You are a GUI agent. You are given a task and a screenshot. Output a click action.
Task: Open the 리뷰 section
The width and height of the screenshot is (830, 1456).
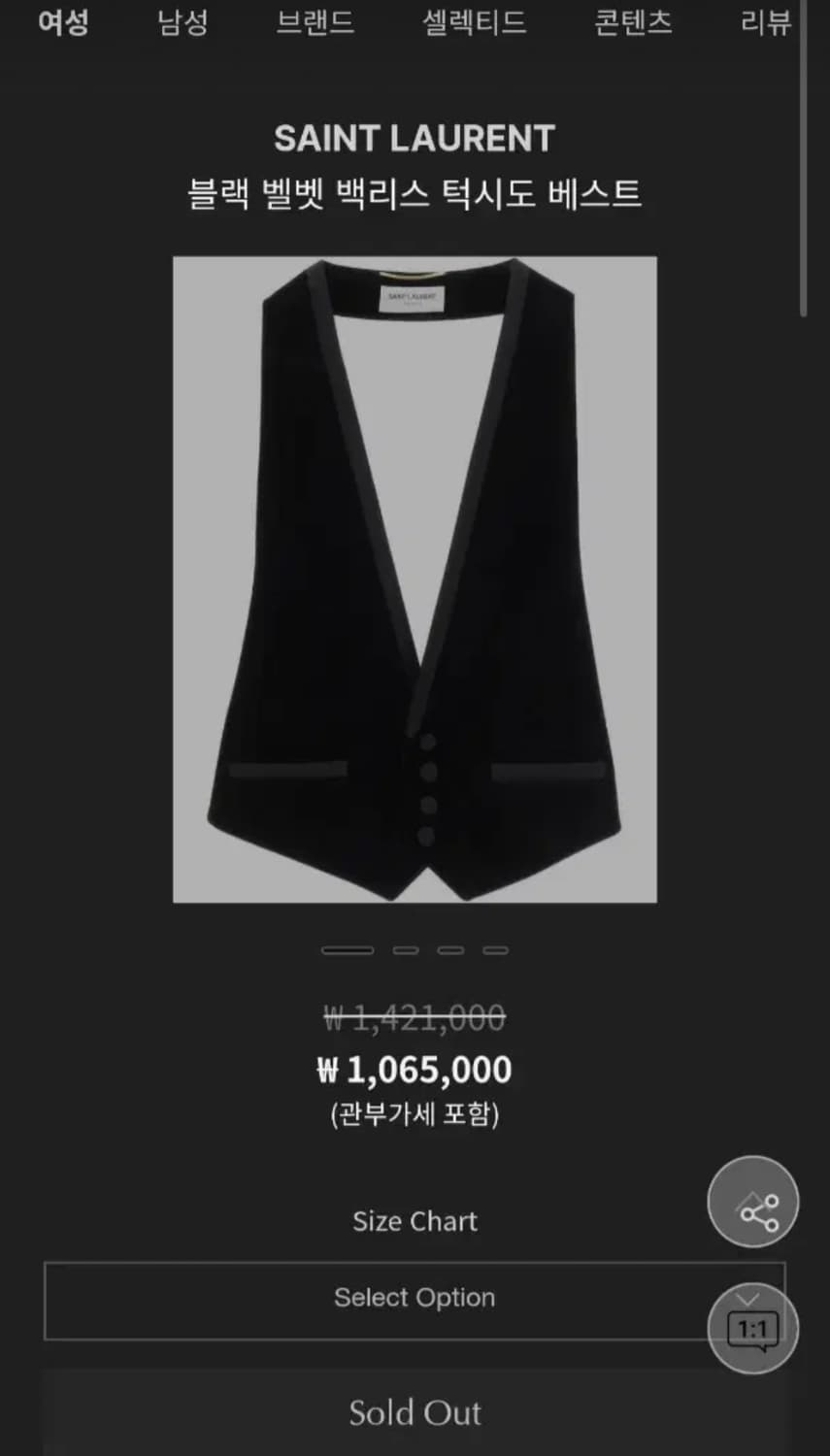768,23
